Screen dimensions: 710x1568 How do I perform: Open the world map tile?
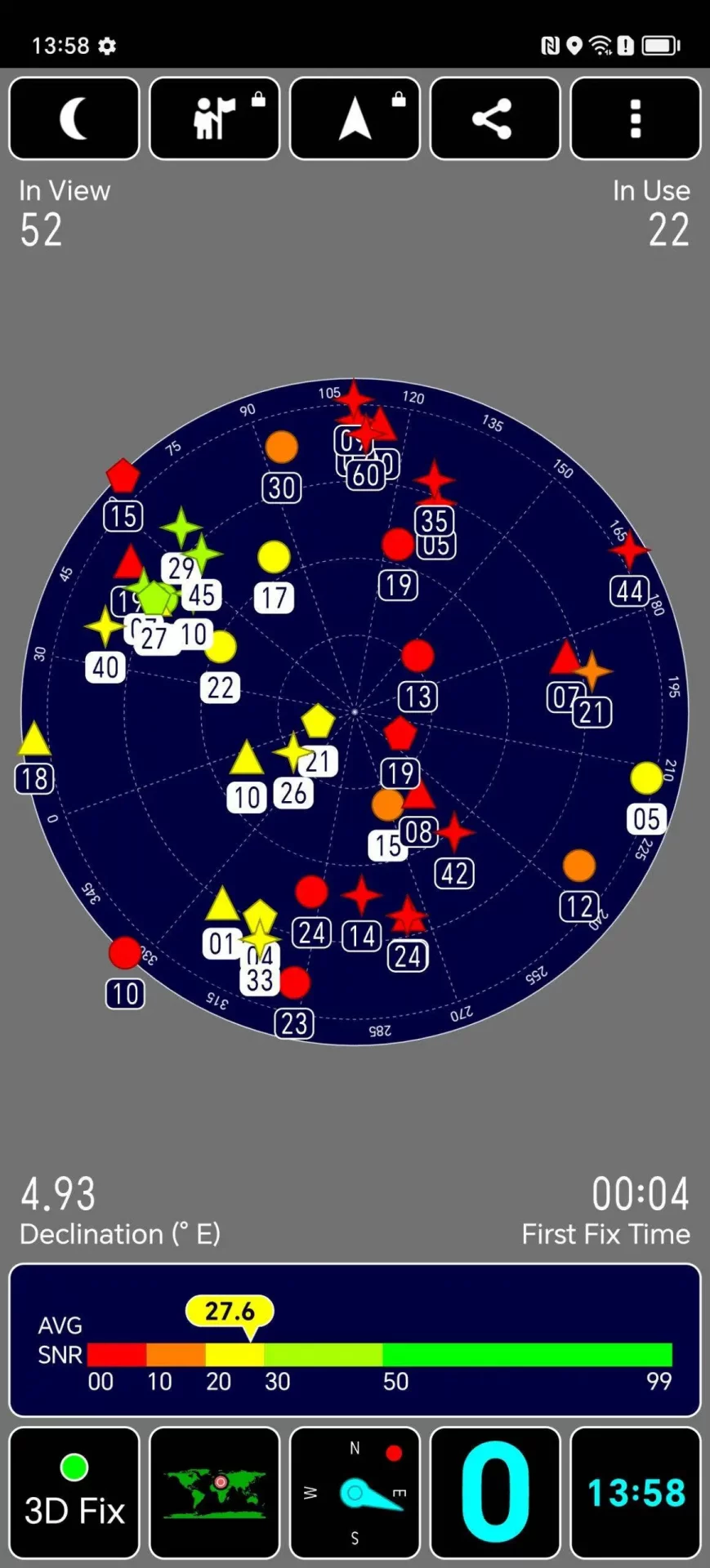pos(215,1493)
